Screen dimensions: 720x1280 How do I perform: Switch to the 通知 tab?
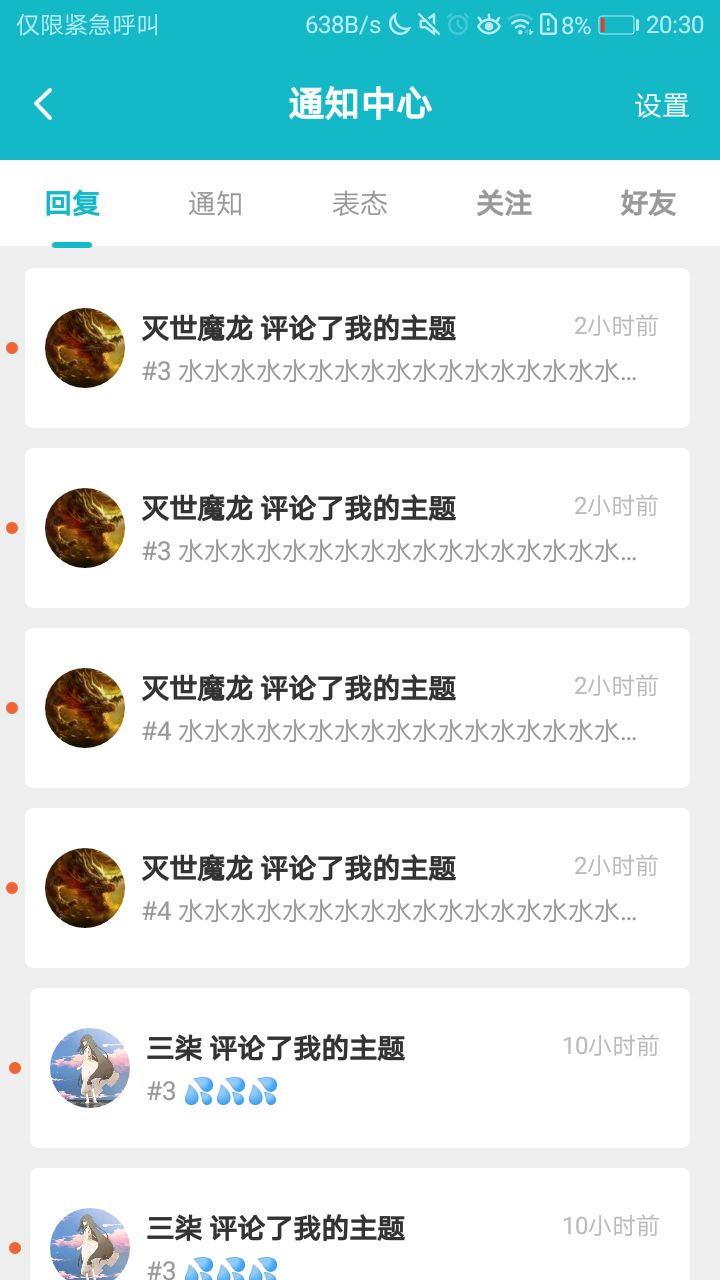coord(215,204)
